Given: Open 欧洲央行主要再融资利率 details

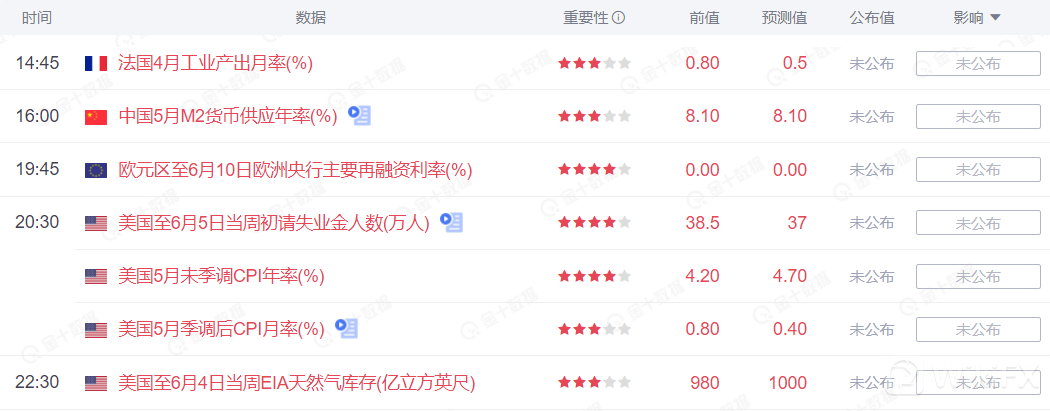Looking at the screenshot, I should click(x=294, y=170).
